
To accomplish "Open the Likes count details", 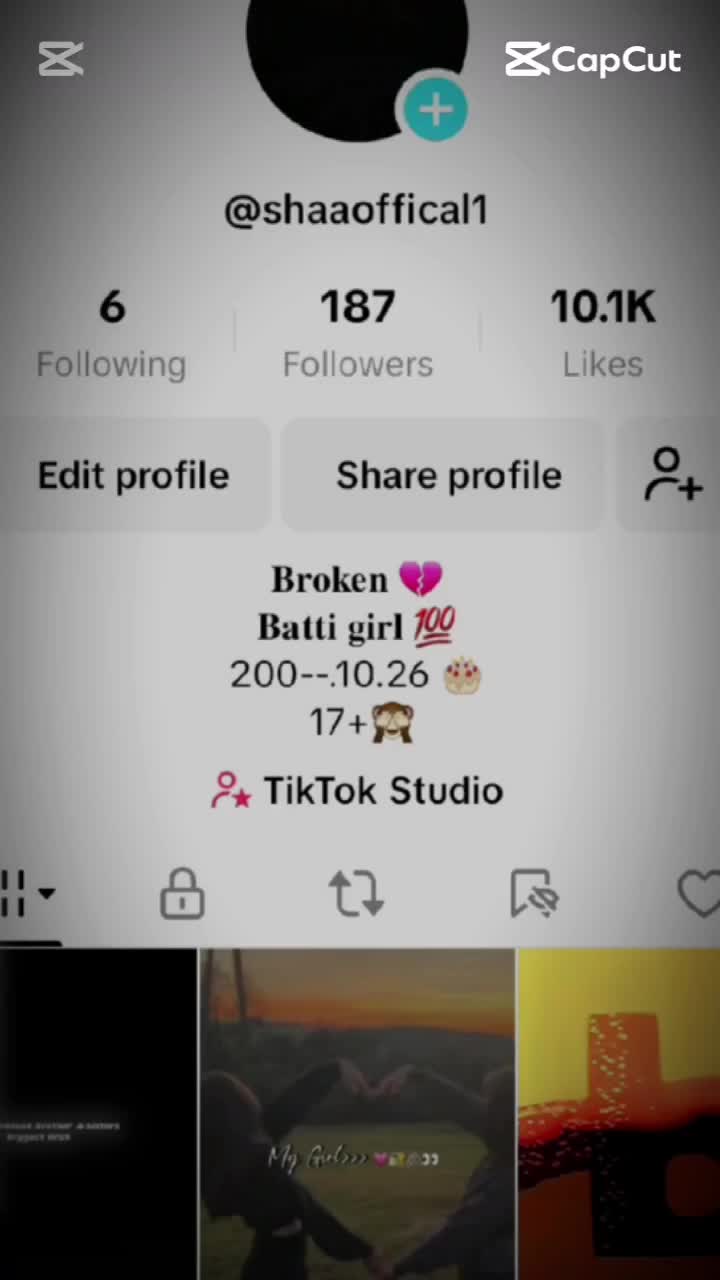I will point(602,335).
